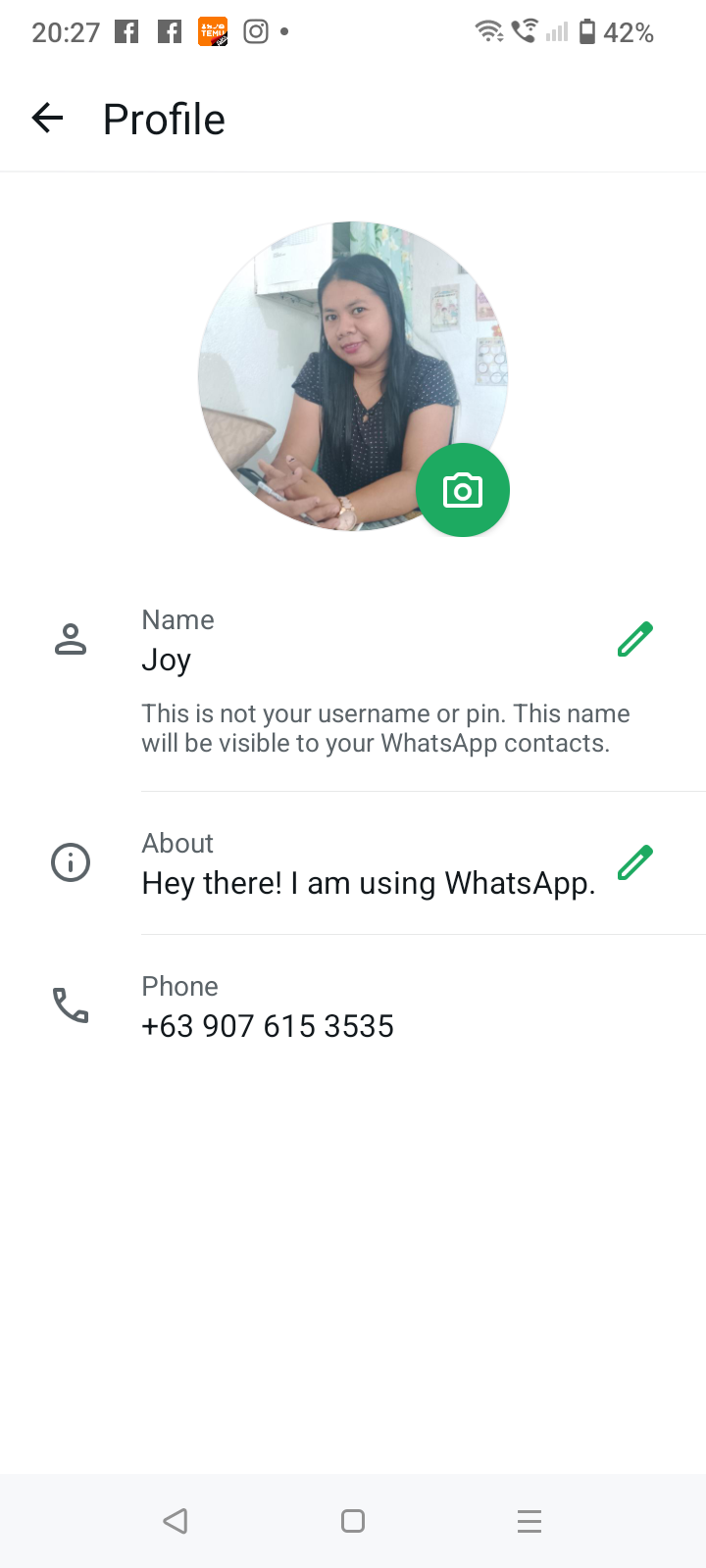Go back from the Profile screen
This screenshot has width=706, height=1568.
point(47,119)
